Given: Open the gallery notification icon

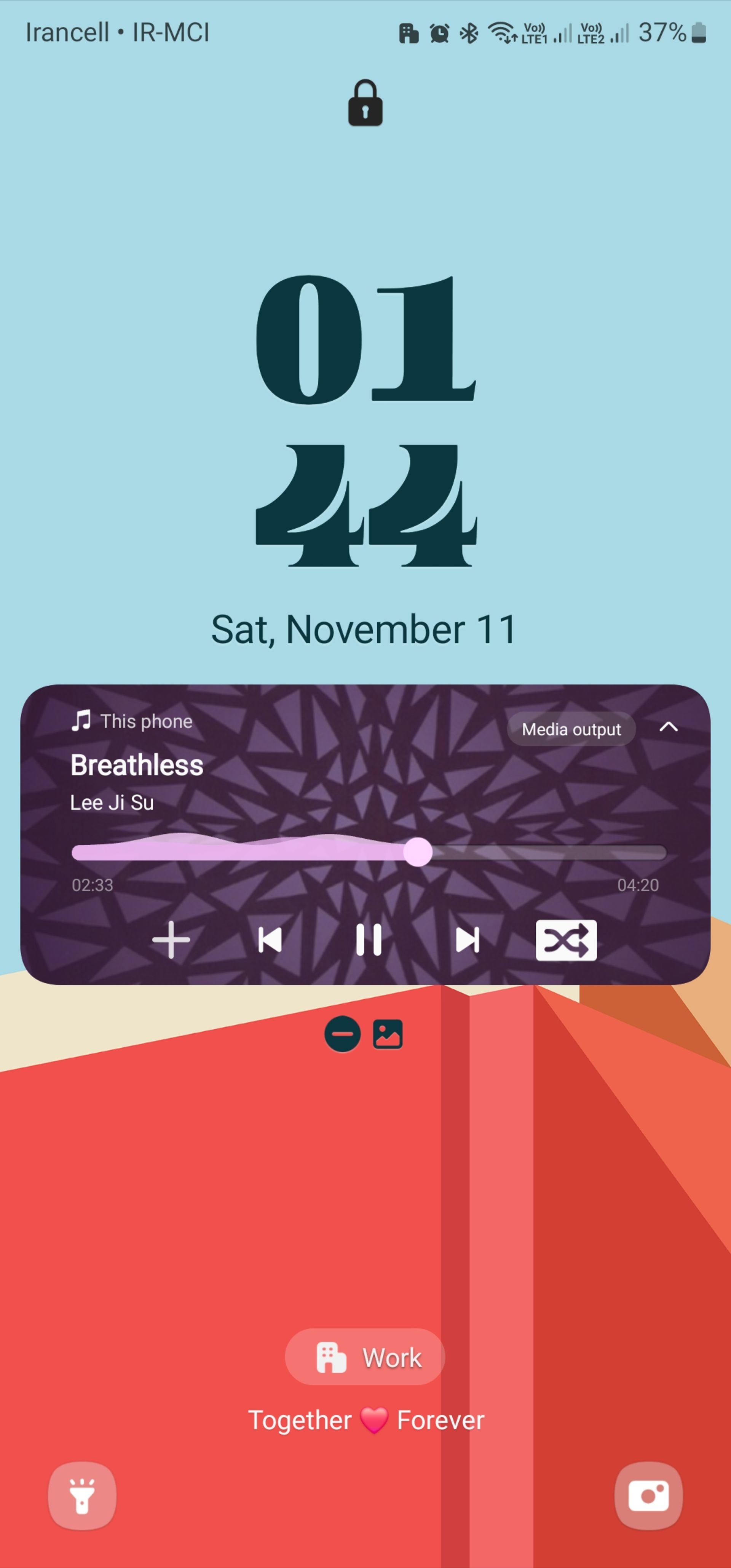Looking at the screenshot, I should click(388, 1034).
